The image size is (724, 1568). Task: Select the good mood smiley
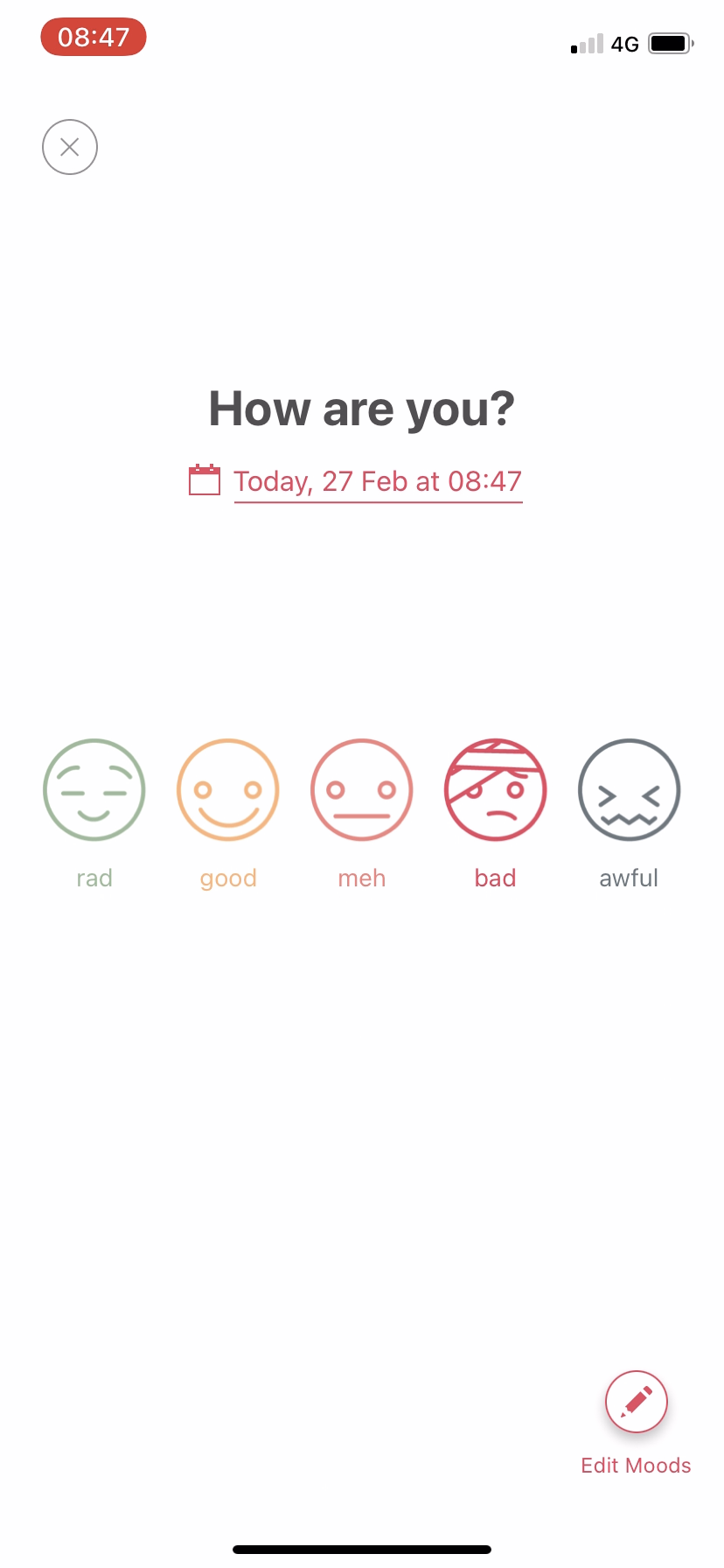(x=227, y=789)
